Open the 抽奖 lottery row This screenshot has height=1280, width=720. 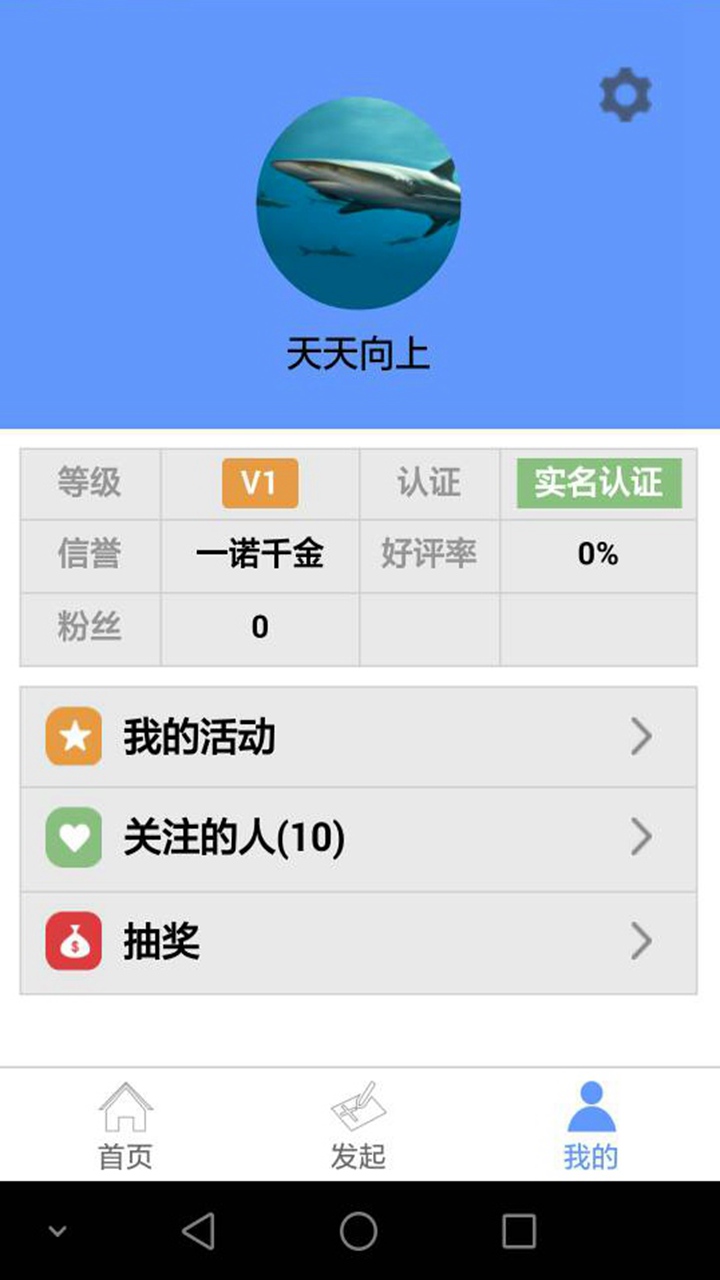359,942
